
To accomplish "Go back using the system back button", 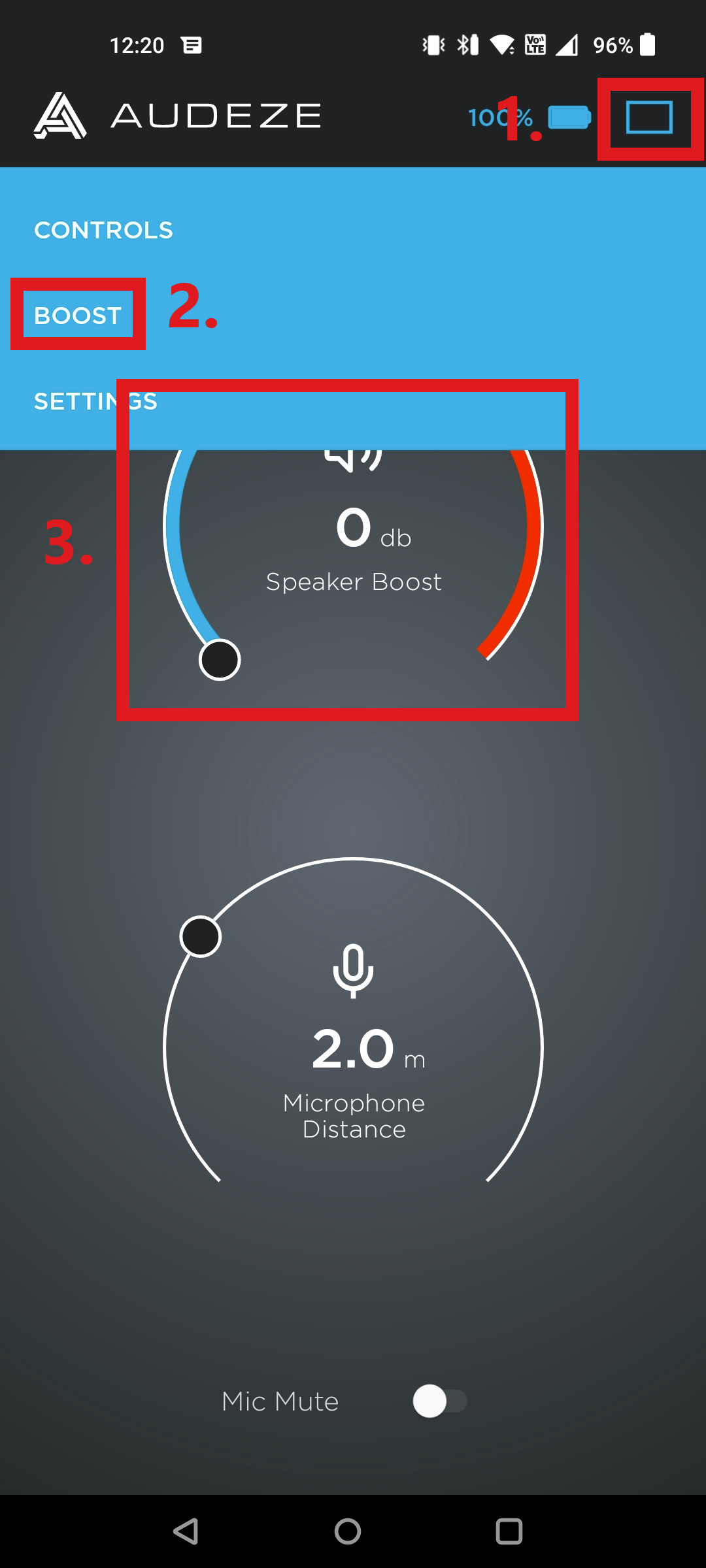I will (x=186, y=1531).
